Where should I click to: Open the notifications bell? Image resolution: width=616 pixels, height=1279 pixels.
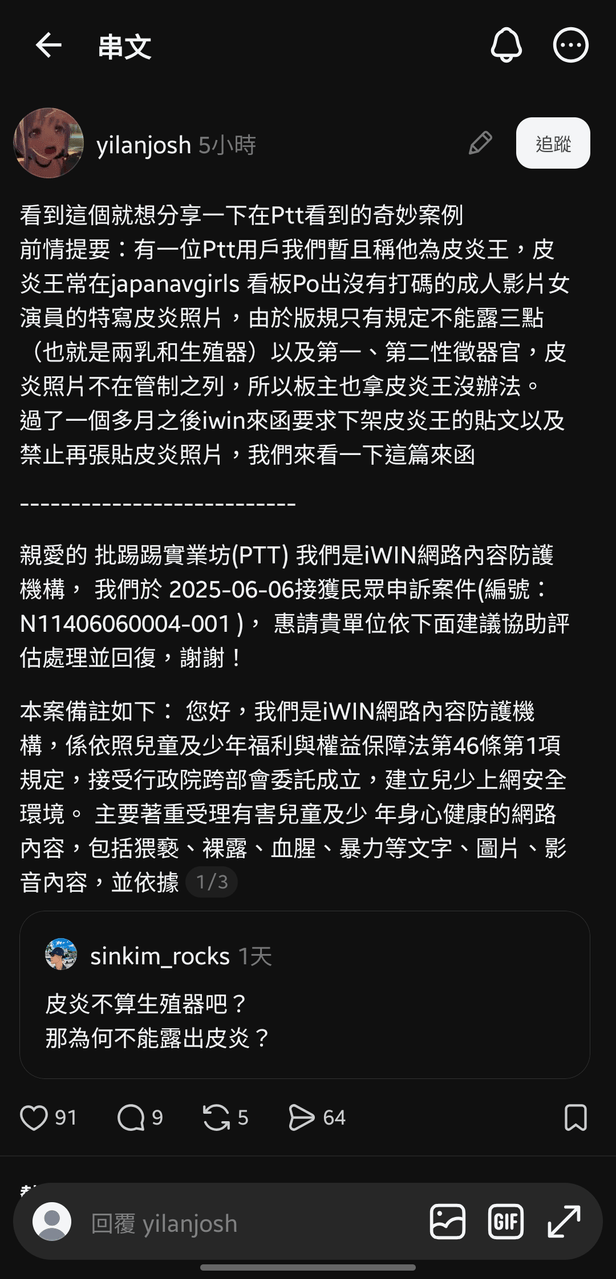coord(507,45)
